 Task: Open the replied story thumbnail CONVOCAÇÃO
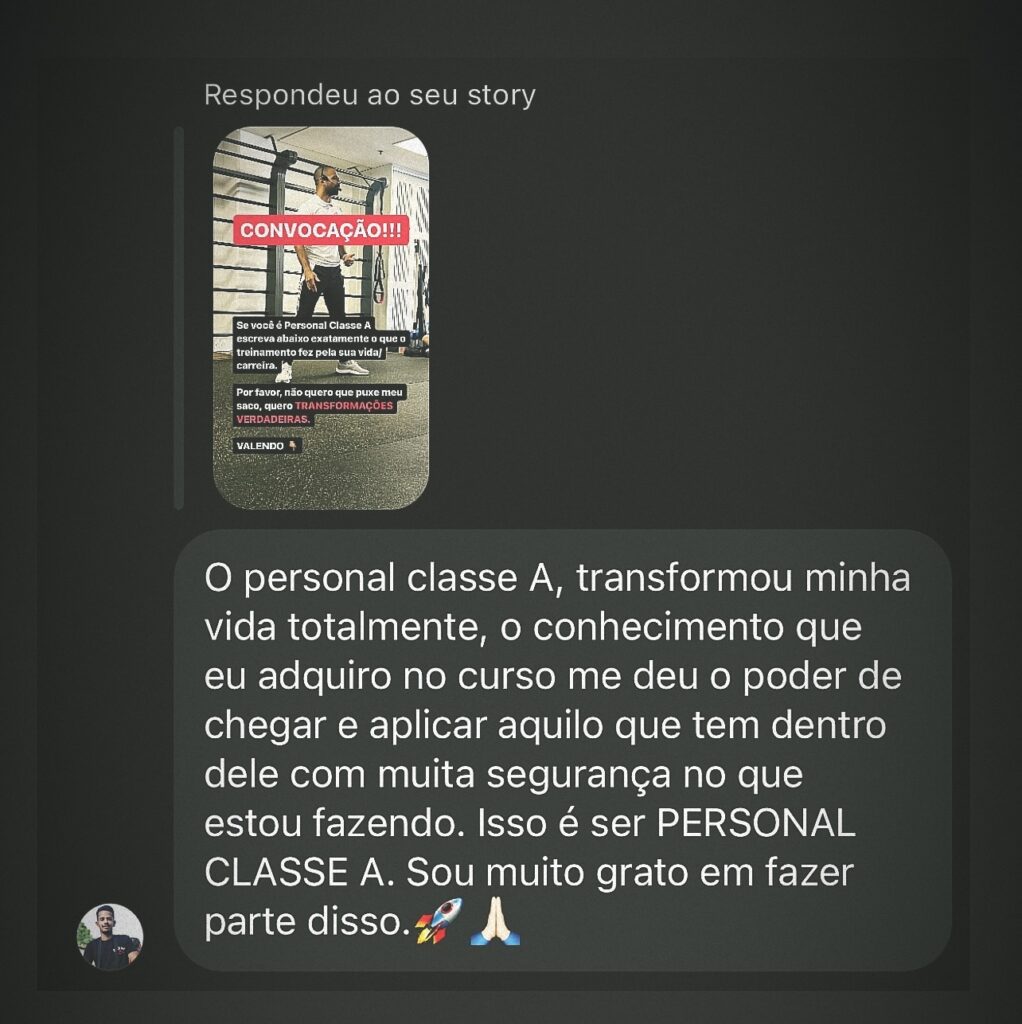pyautogui.click(x=321, y=318)
